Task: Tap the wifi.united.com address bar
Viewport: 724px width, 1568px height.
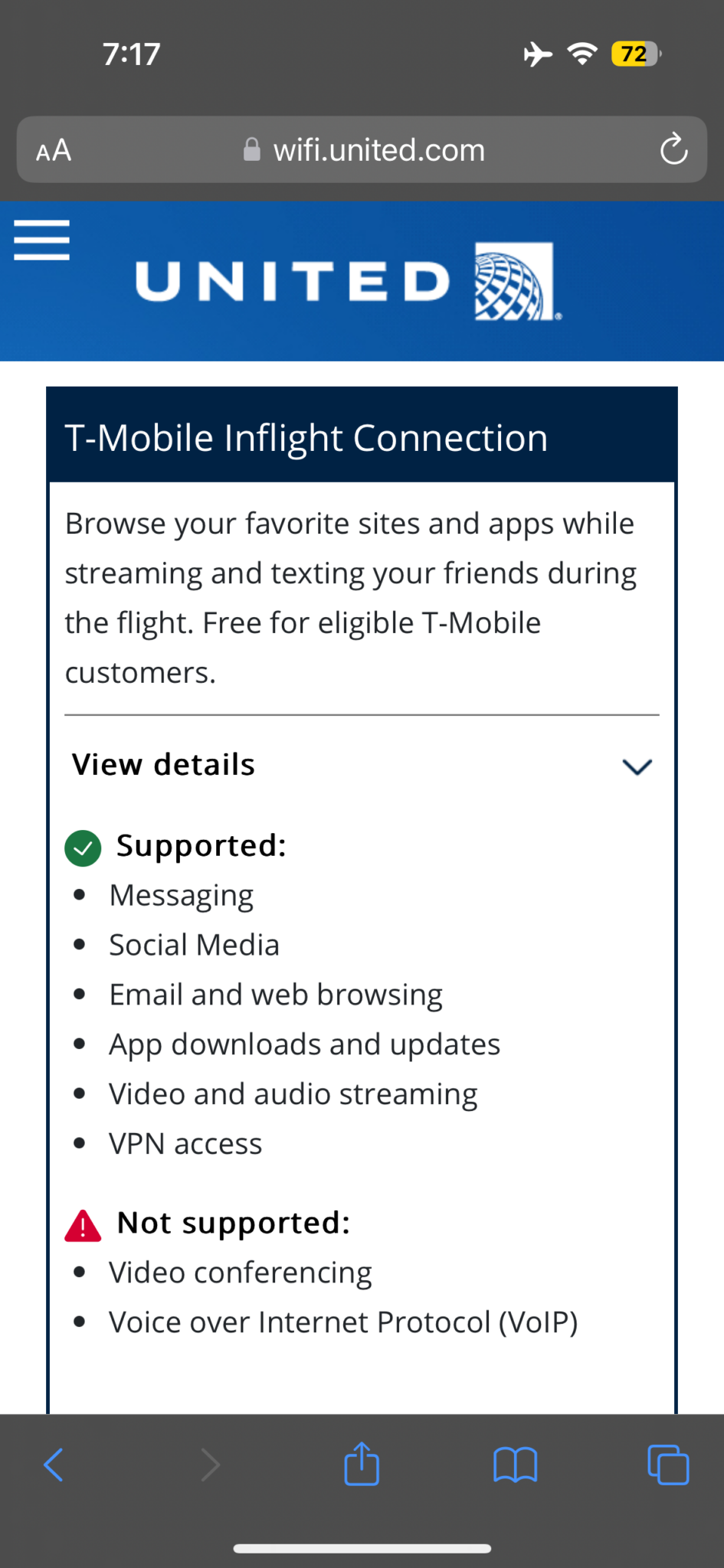Action: pyautogui.click(x=362, y=150)
